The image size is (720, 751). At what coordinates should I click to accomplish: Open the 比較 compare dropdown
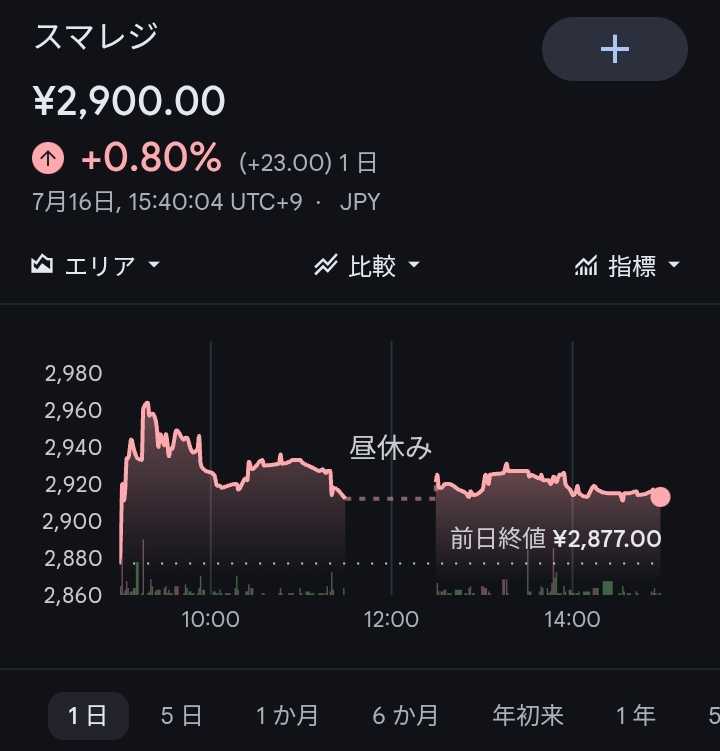[x=367, y=266]
